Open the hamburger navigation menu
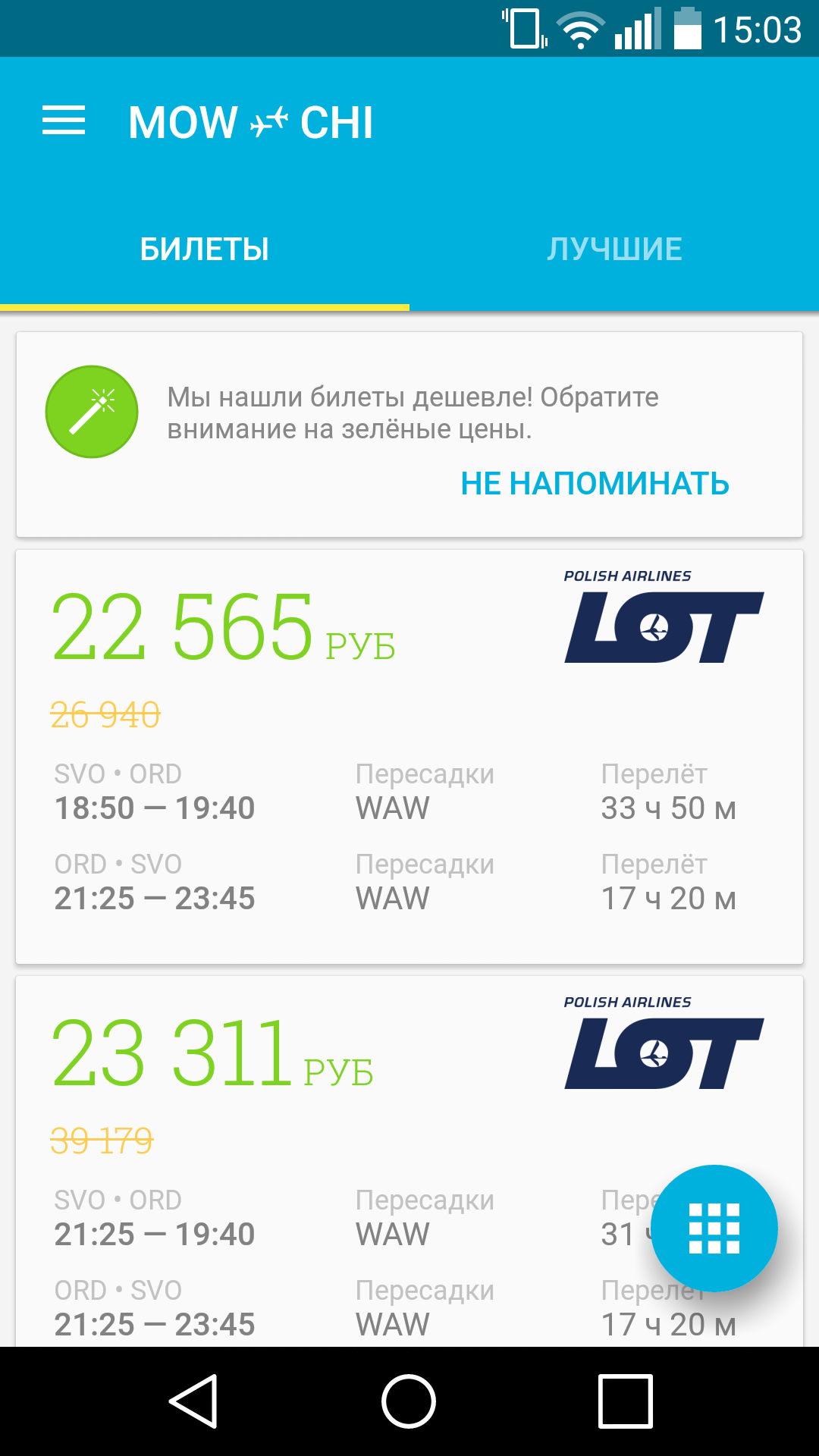 [x=64, y=121]
